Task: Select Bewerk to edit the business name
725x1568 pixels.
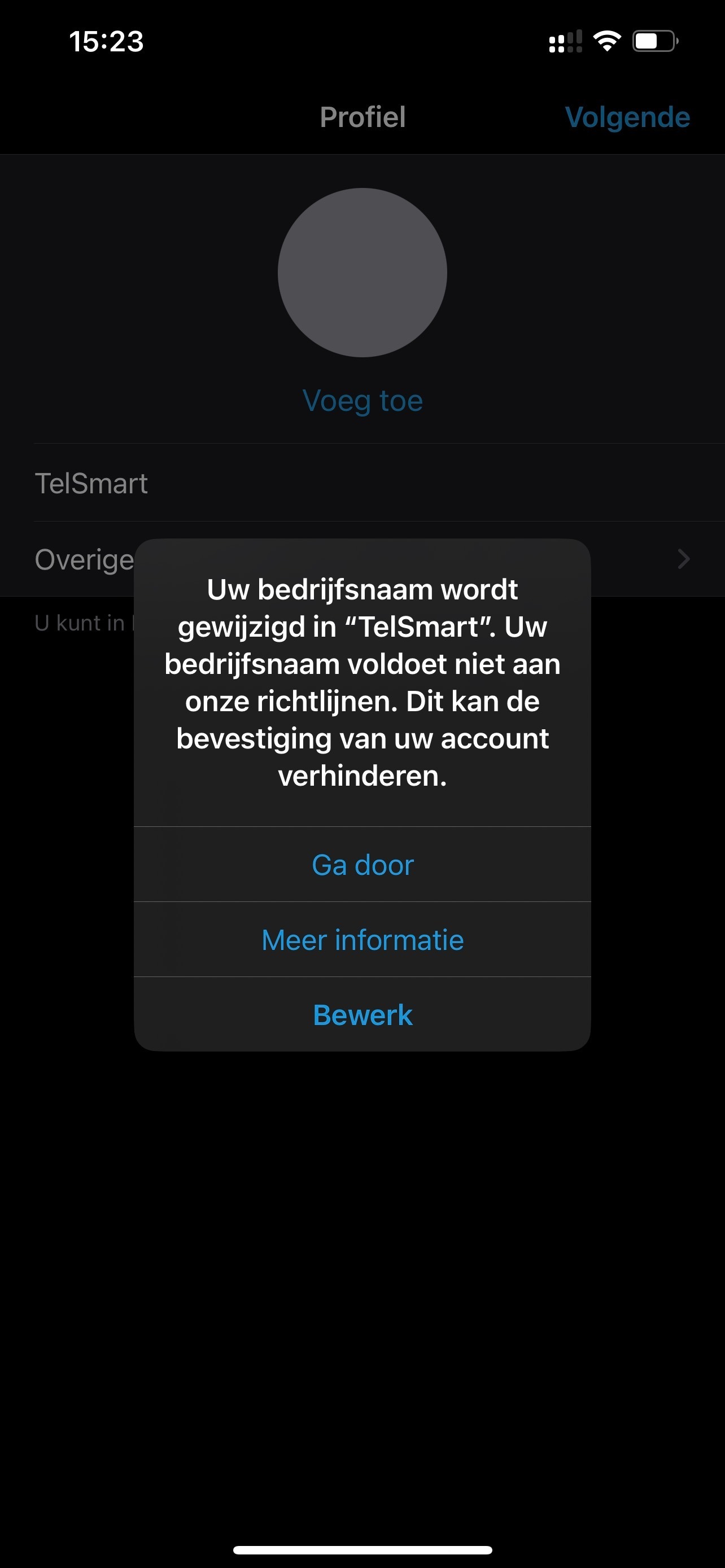Action: [362, 1014]
